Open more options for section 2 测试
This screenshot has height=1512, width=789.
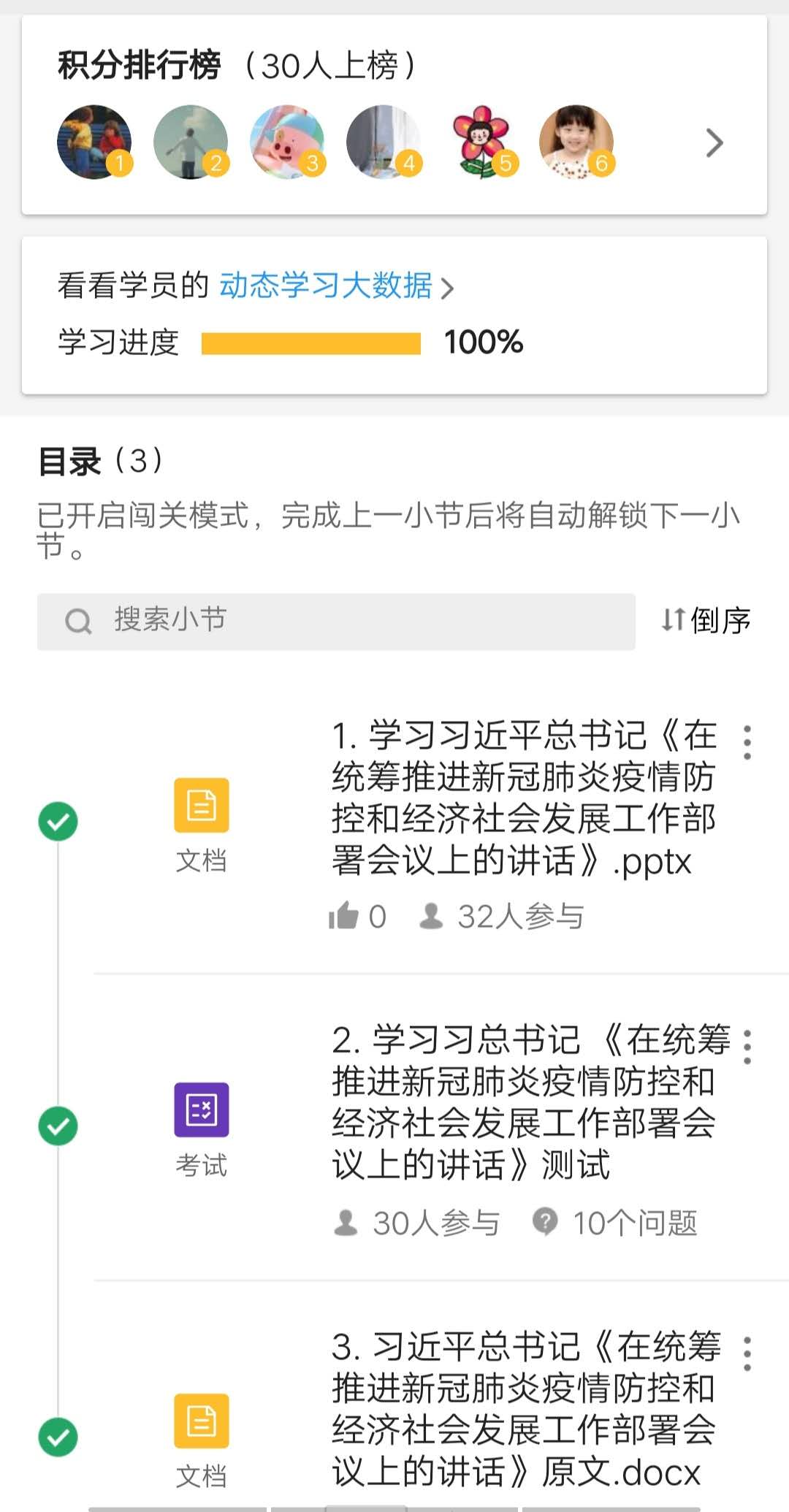(x=747, y=1047)
